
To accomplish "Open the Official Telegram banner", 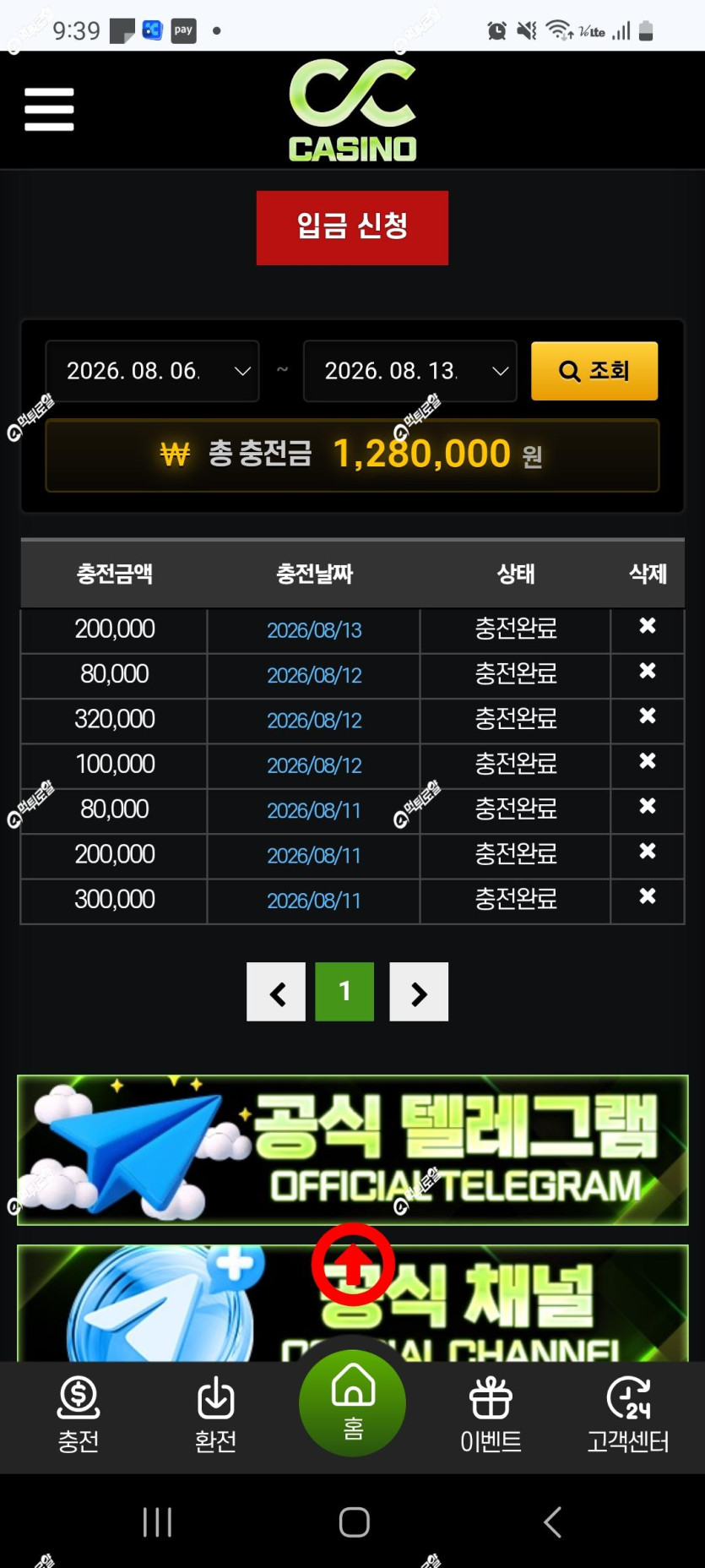I will [x=352, y=1150].
